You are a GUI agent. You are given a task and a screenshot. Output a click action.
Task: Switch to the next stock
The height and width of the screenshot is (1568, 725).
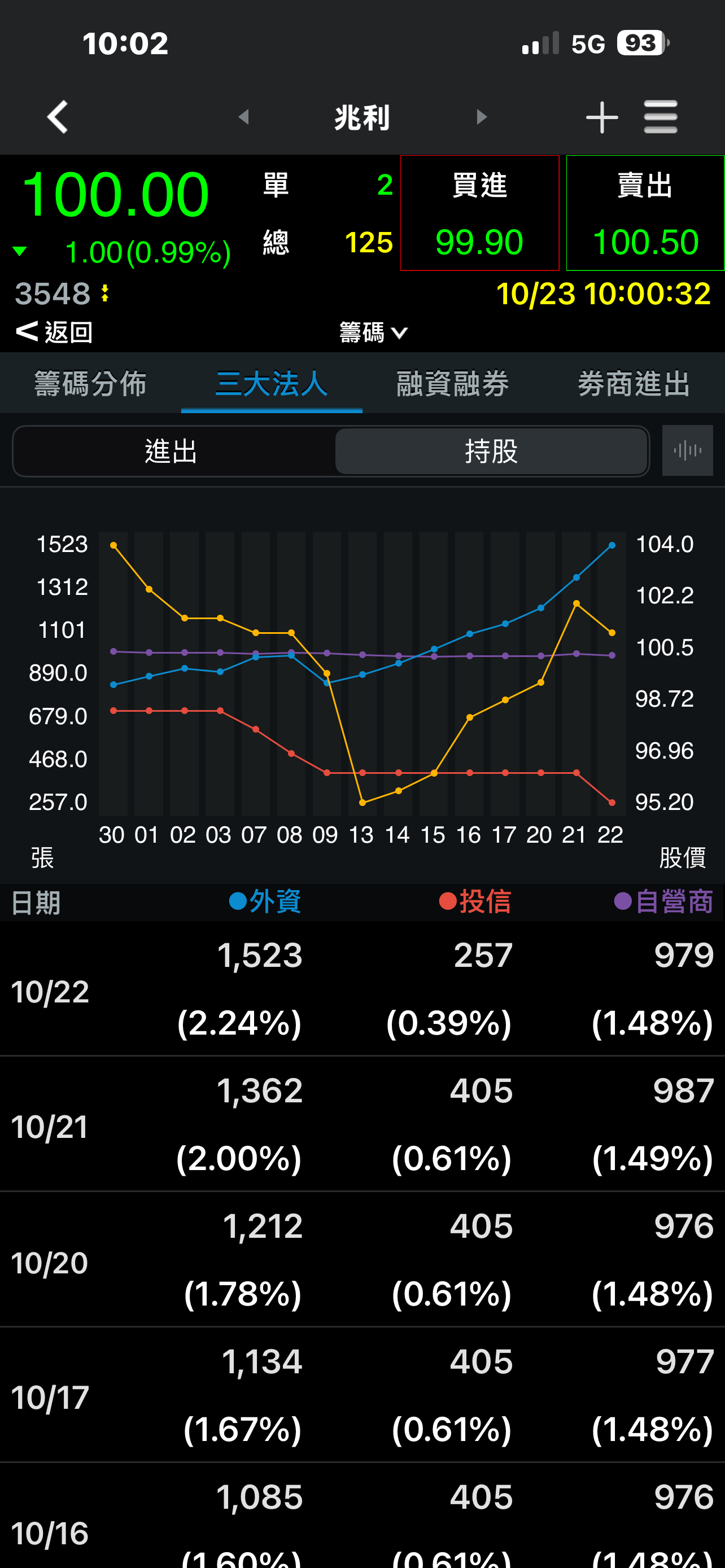tap(482, 117)
